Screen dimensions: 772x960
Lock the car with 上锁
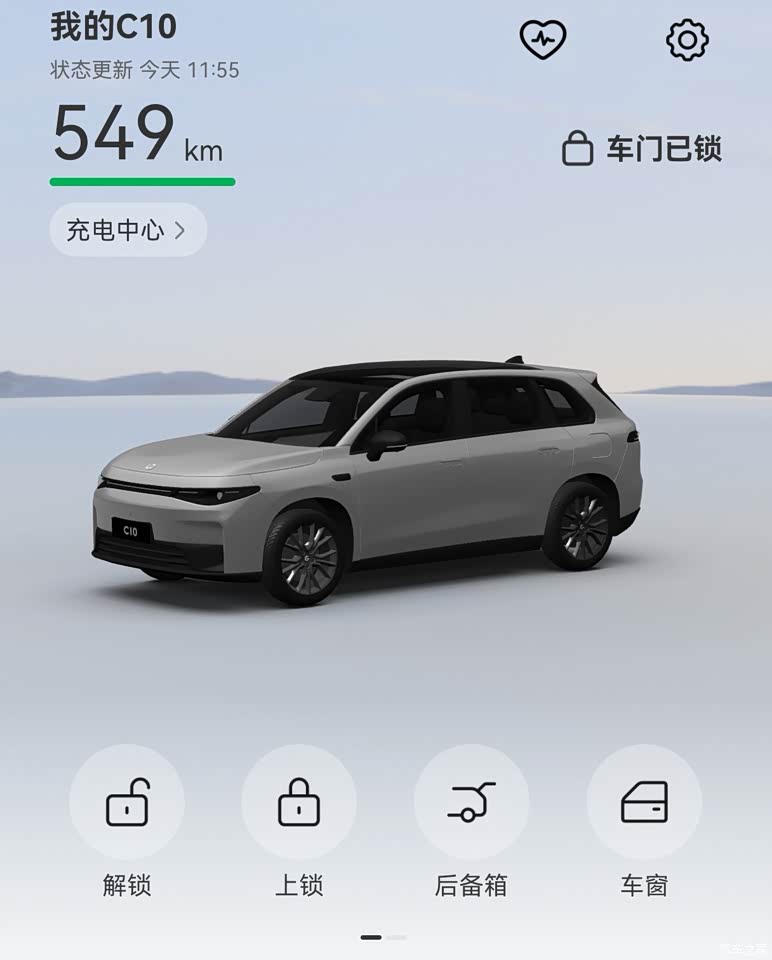299,802
